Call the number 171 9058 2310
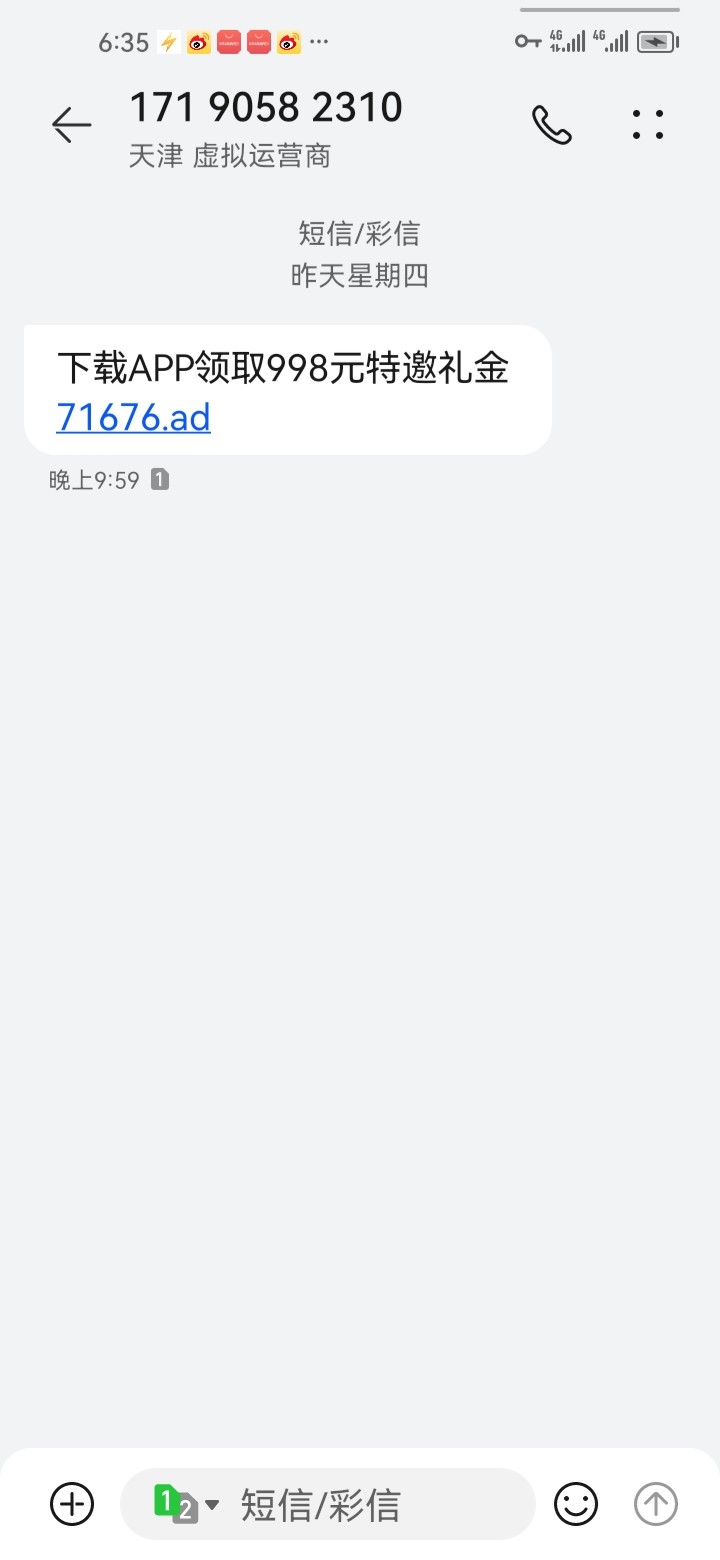Image resolution: width=720 pixels, height=1560 pixels. point(551,125)
